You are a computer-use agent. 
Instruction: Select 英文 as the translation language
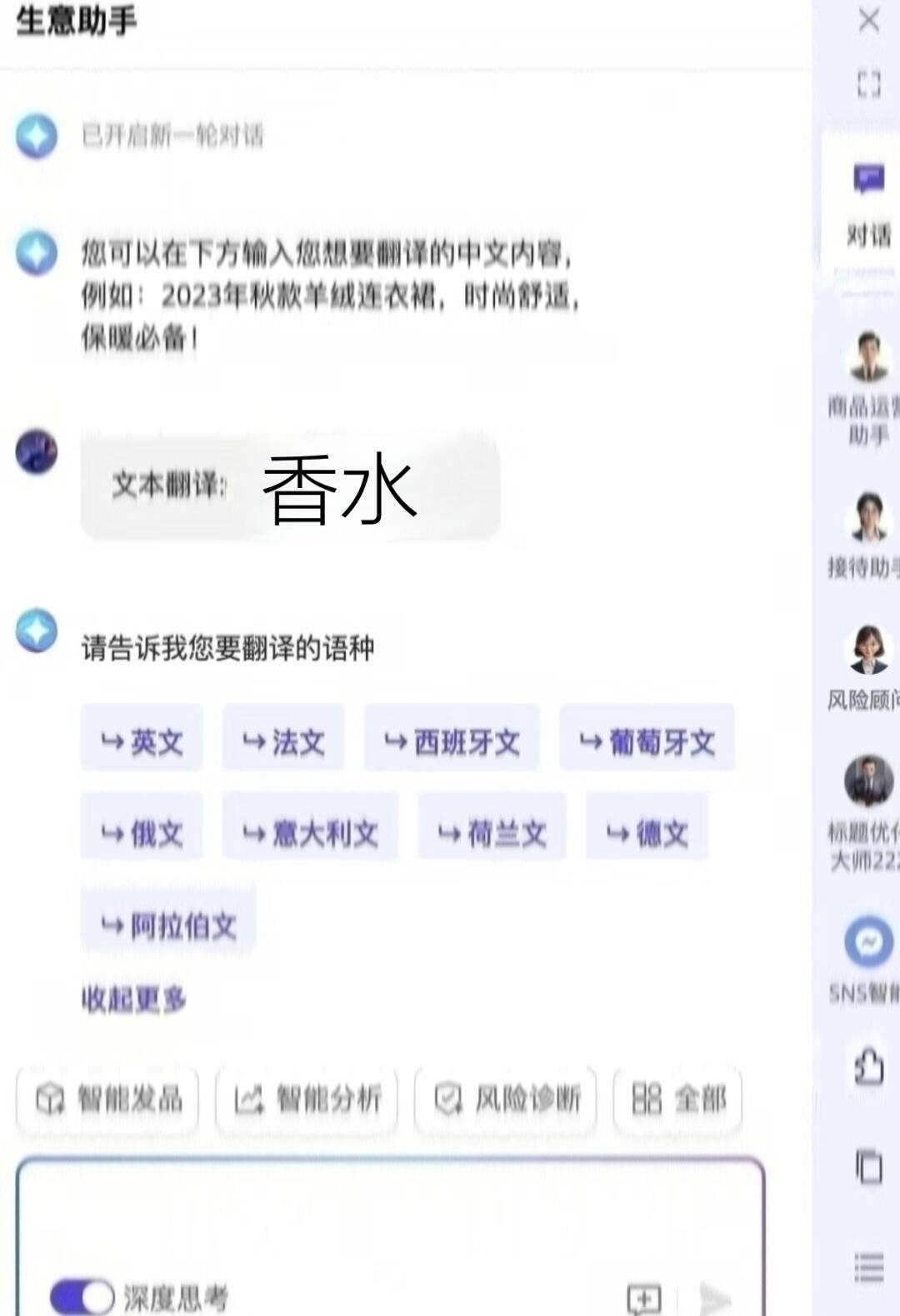click(x=142, y=740)
